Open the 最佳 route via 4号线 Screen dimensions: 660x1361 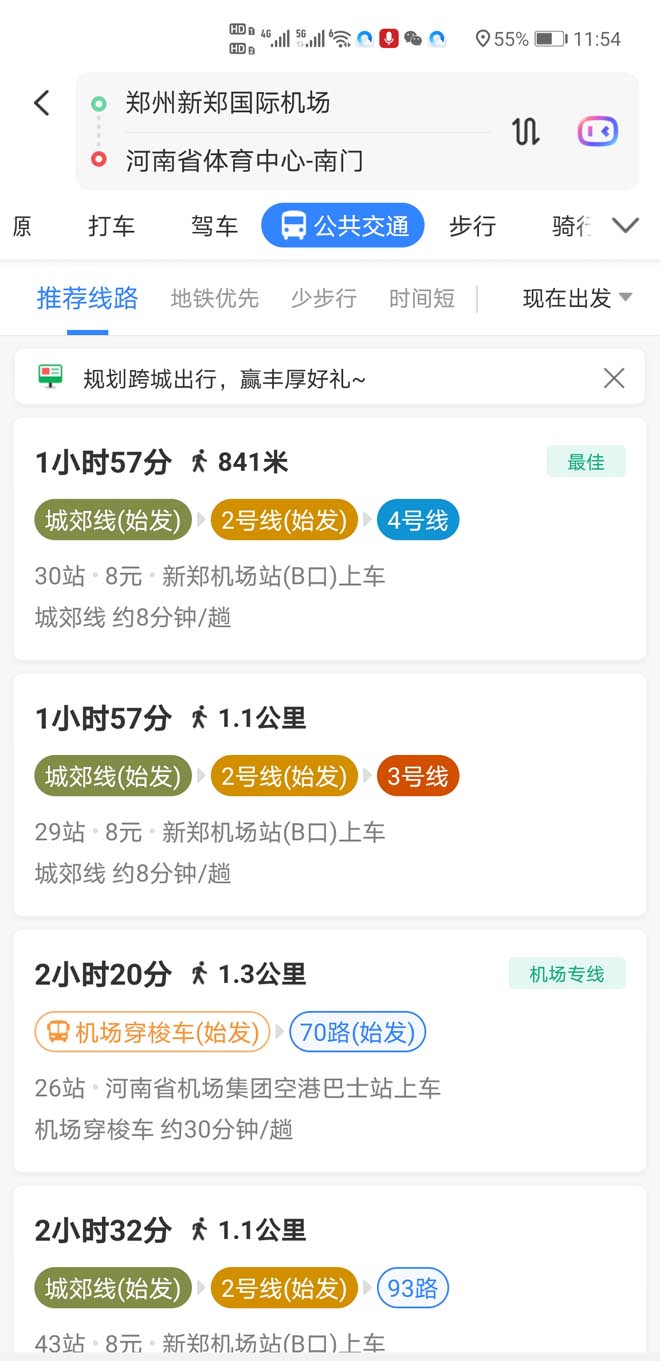pos(330,539)
